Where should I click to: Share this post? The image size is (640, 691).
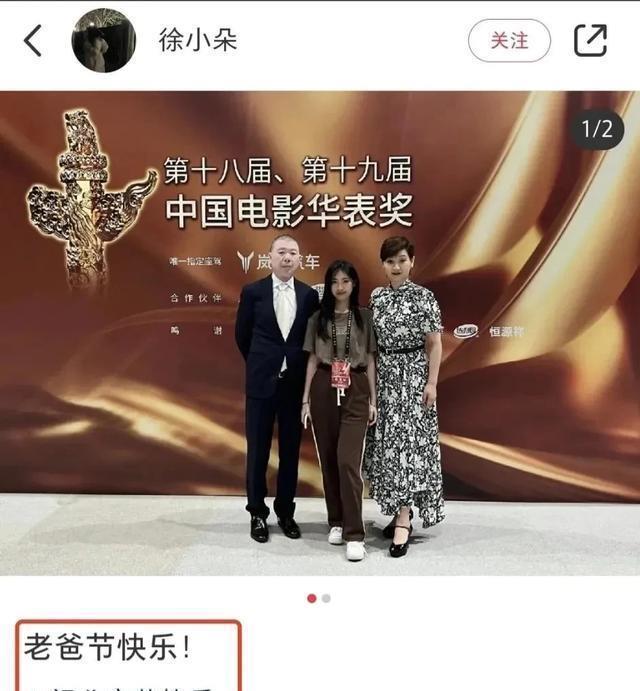click(x=590, y=40)
